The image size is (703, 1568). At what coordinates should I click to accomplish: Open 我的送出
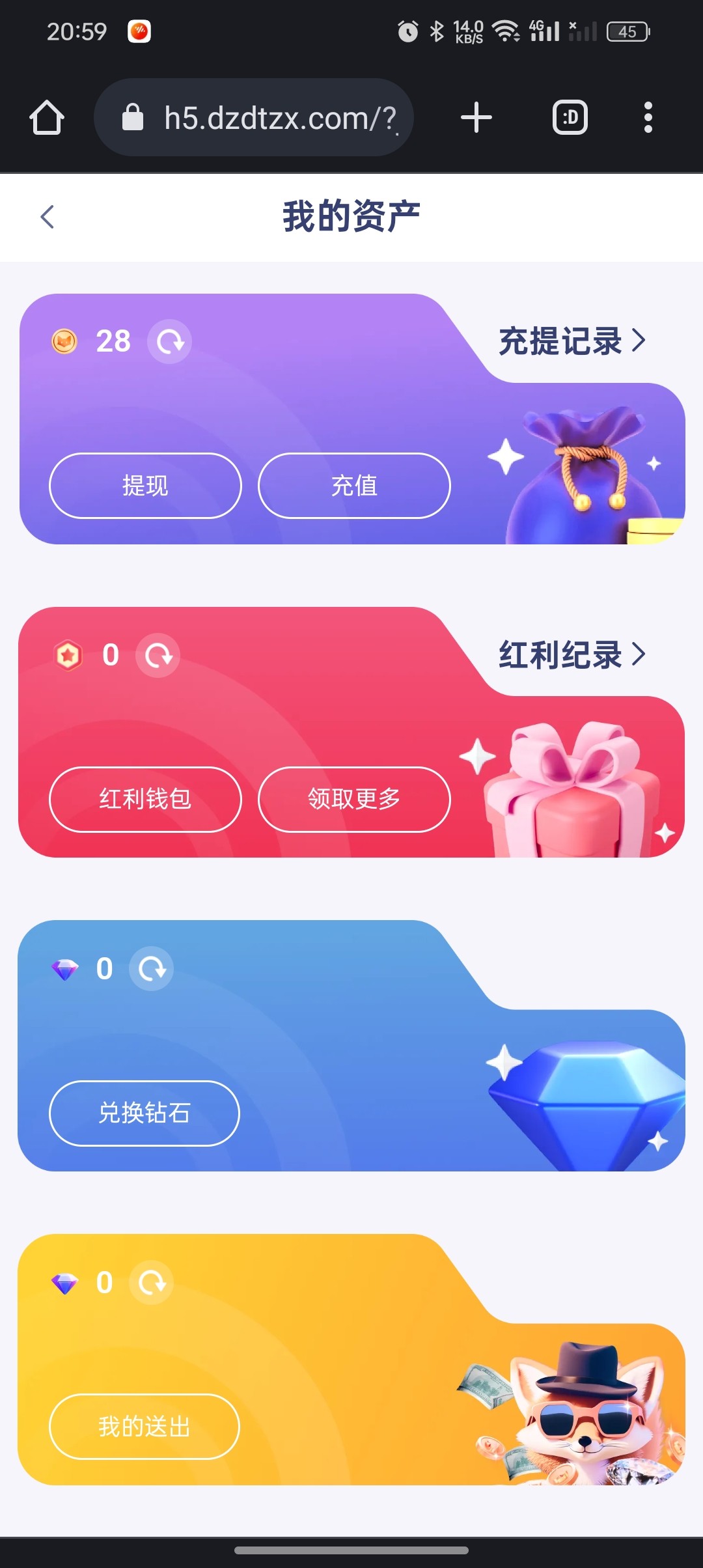click(145, 1427)
